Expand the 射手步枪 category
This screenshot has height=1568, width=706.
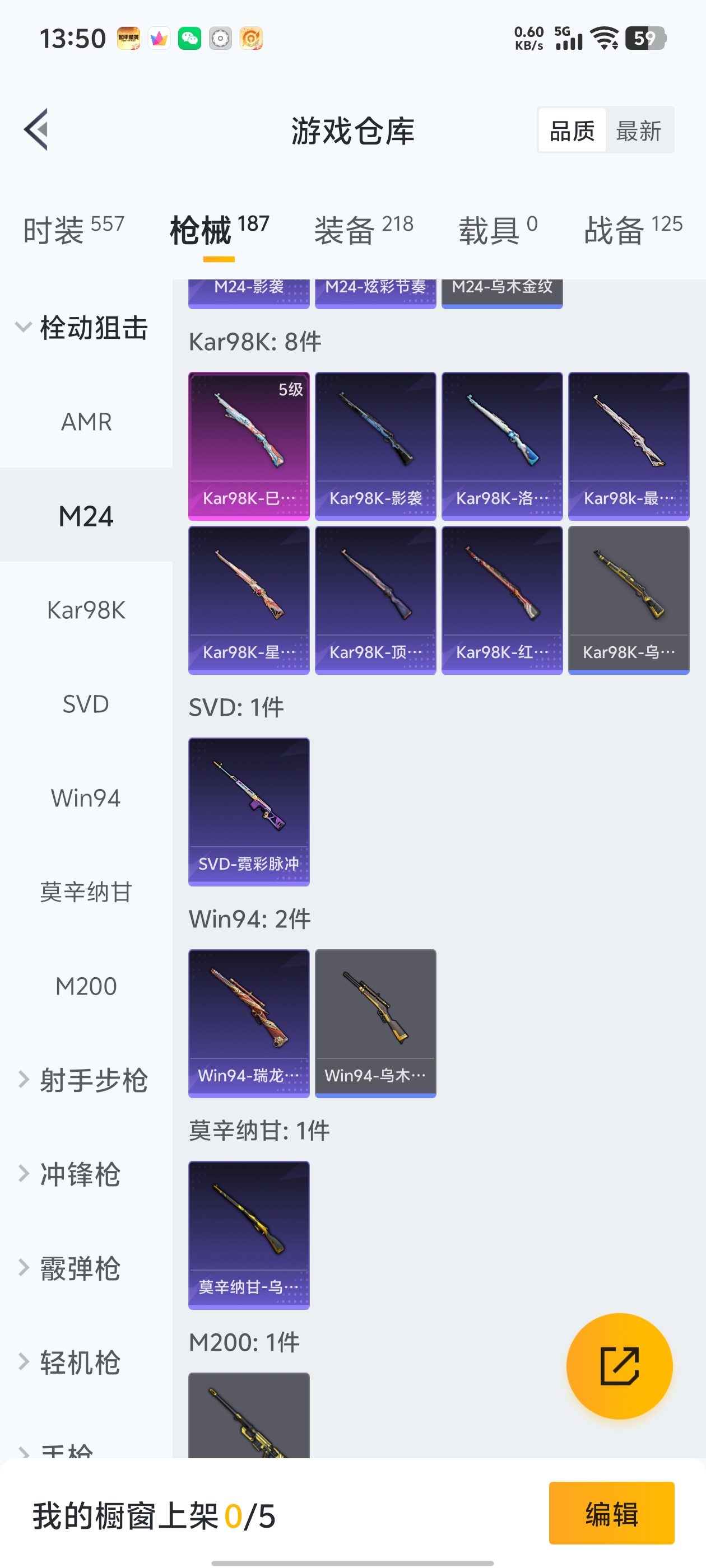coord(82,1080)
